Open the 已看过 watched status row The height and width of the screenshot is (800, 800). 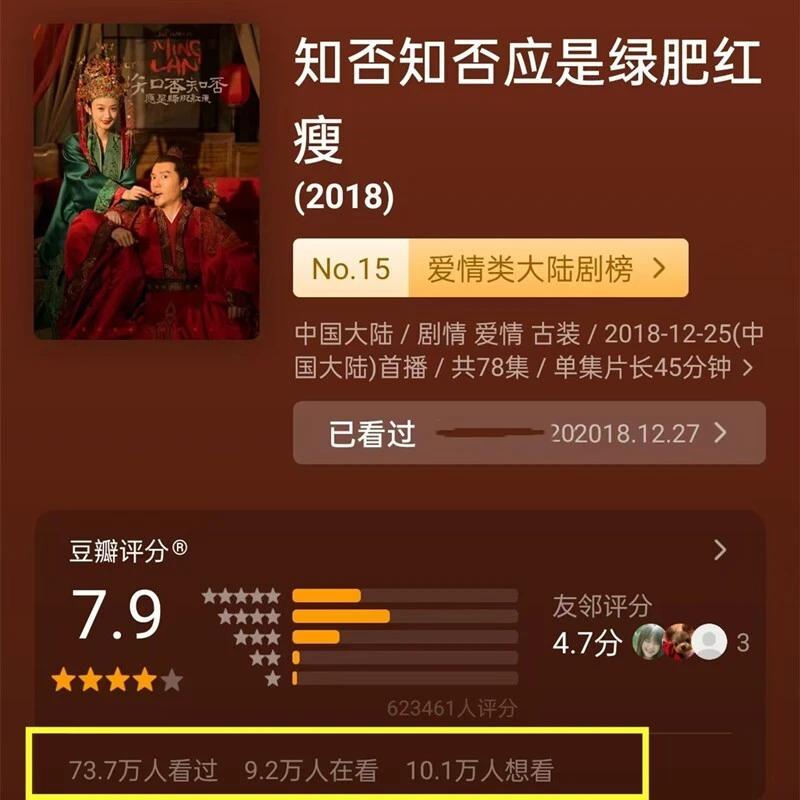coord(528,433)
